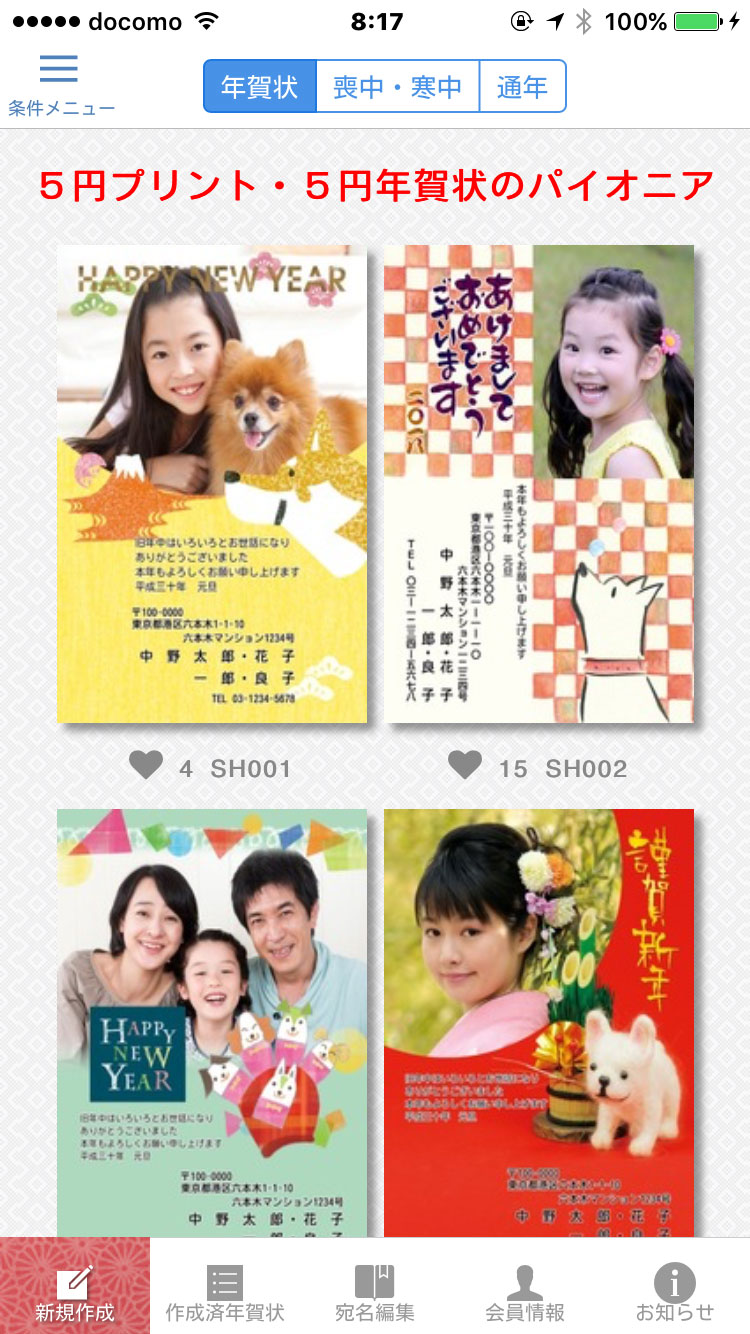
Task: Switch to the 喪中・寒中 segment
Action: coord(397,87)
